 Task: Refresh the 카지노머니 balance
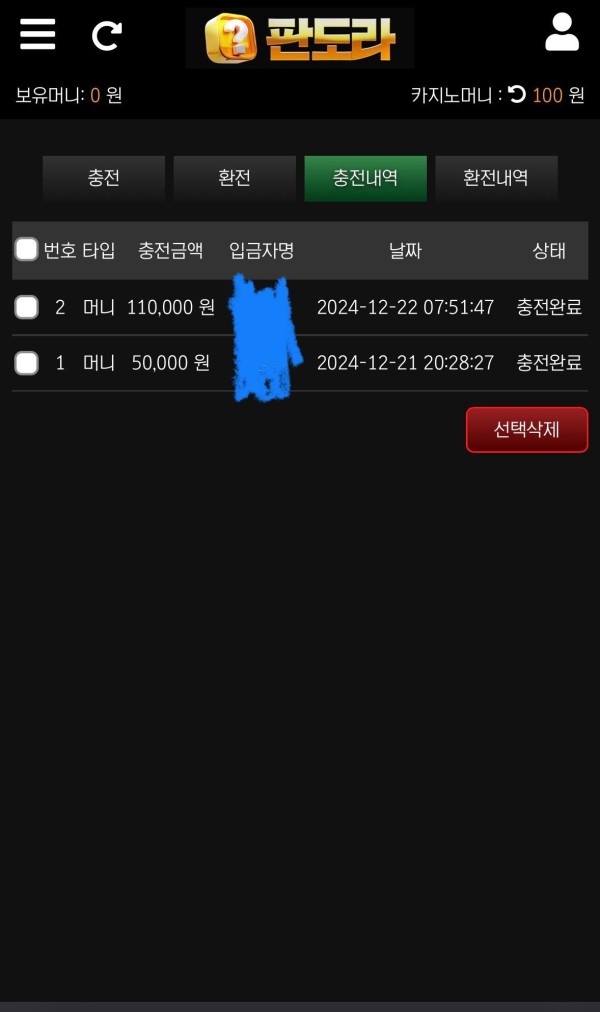(x=517, y=95)
